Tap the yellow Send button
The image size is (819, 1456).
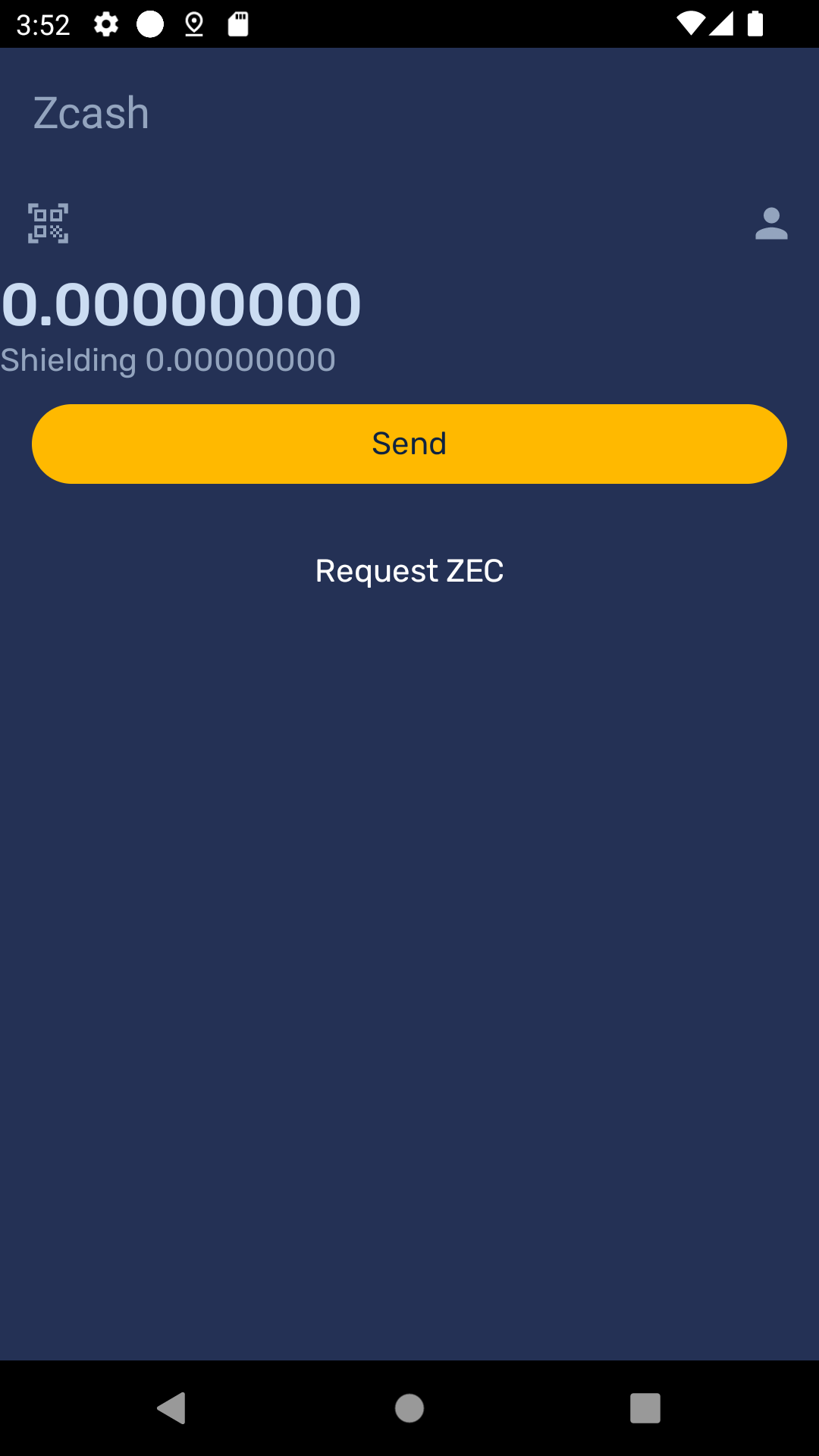[409, 444]
